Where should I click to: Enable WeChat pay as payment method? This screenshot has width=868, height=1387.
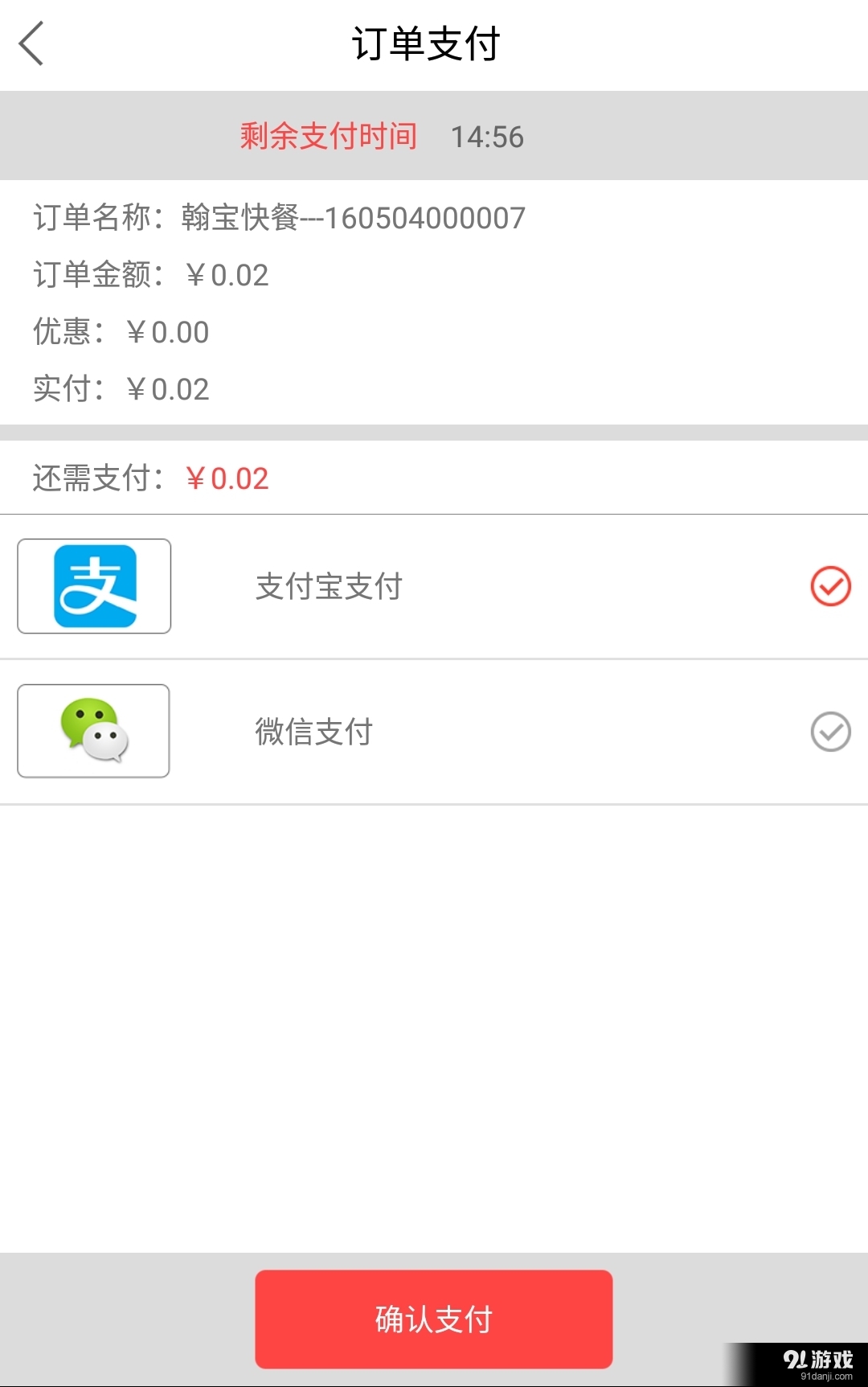434,731
